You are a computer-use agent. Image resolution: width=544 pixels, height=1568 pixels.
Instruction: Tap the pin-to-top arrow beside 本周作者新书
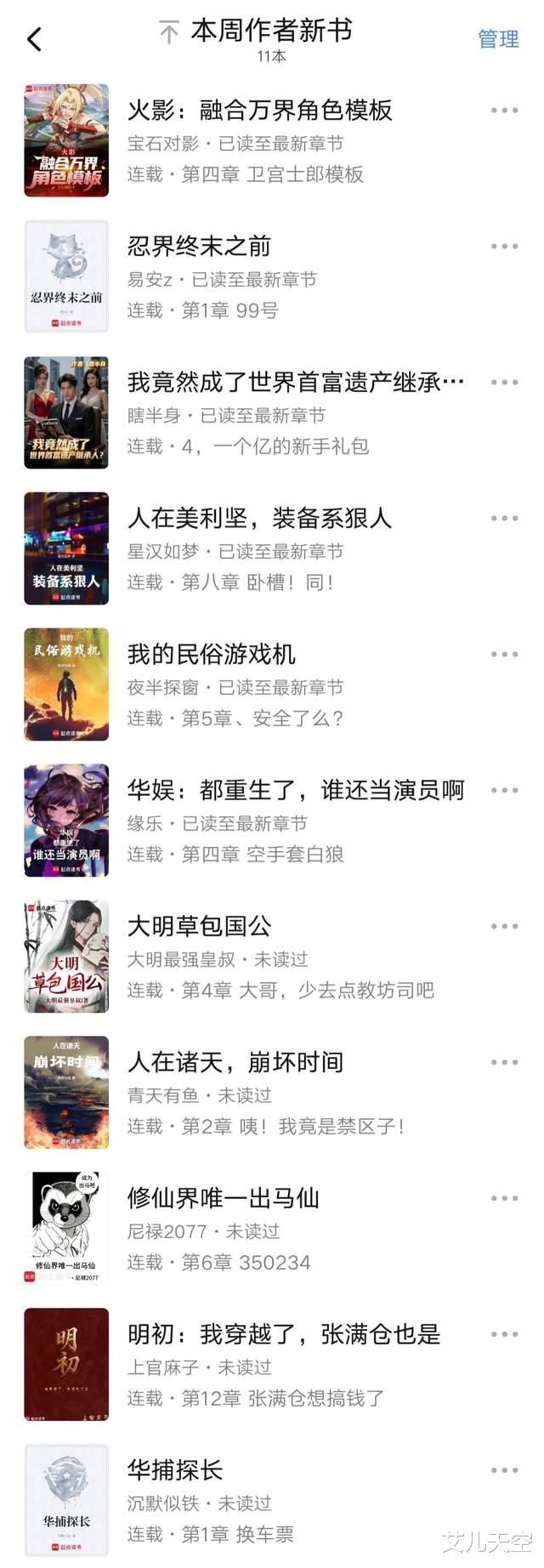click(x=168, y=33)
